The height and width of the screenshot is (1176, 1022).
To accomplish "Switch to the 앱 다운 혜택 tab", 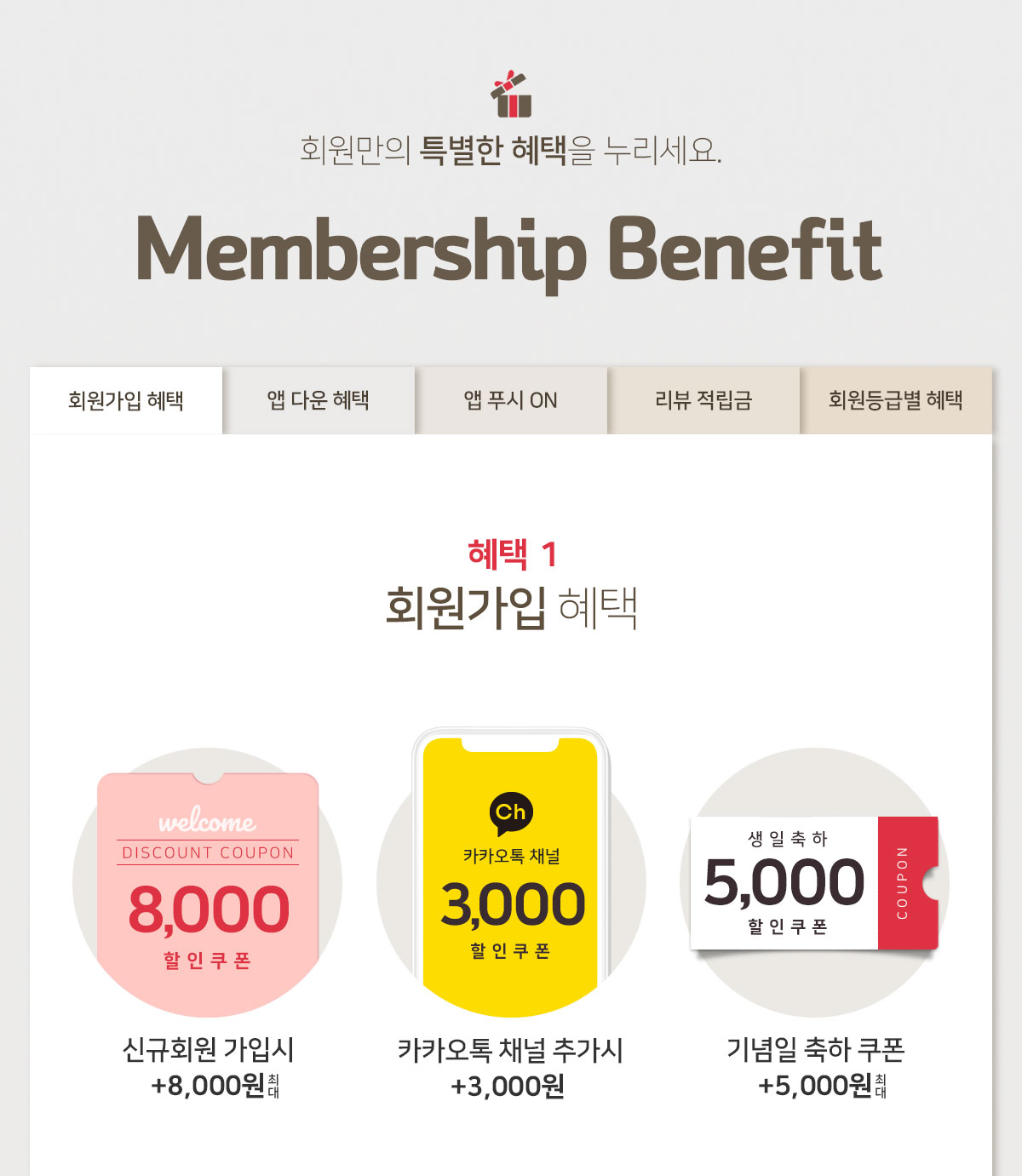I will pyautogui.click(x=319, y=400).
